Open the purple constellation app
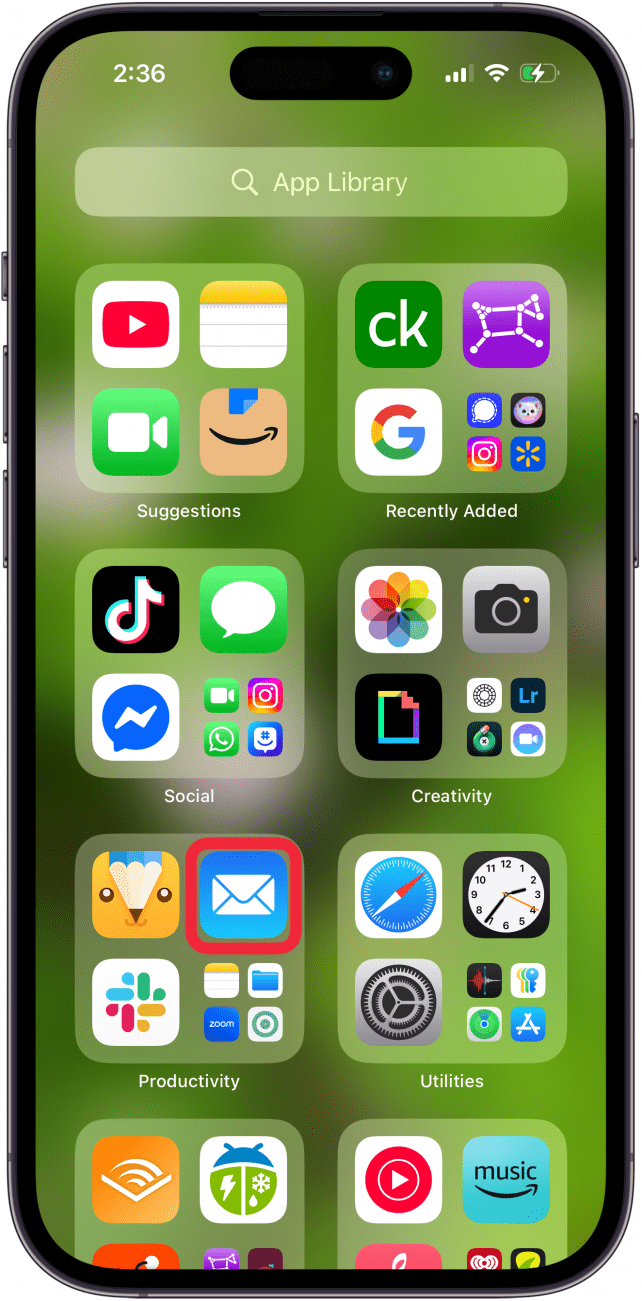Screen dimensions: 642x1301 pos(506,324)
